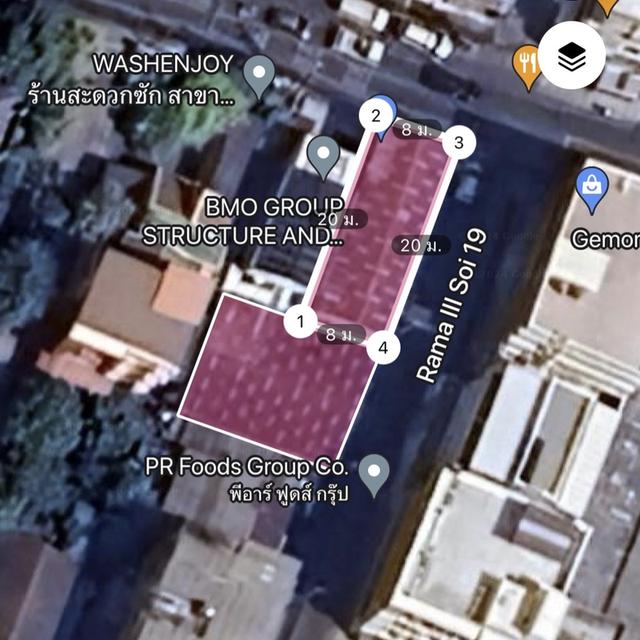Select the orange restaurant pin

pos(527,63)
